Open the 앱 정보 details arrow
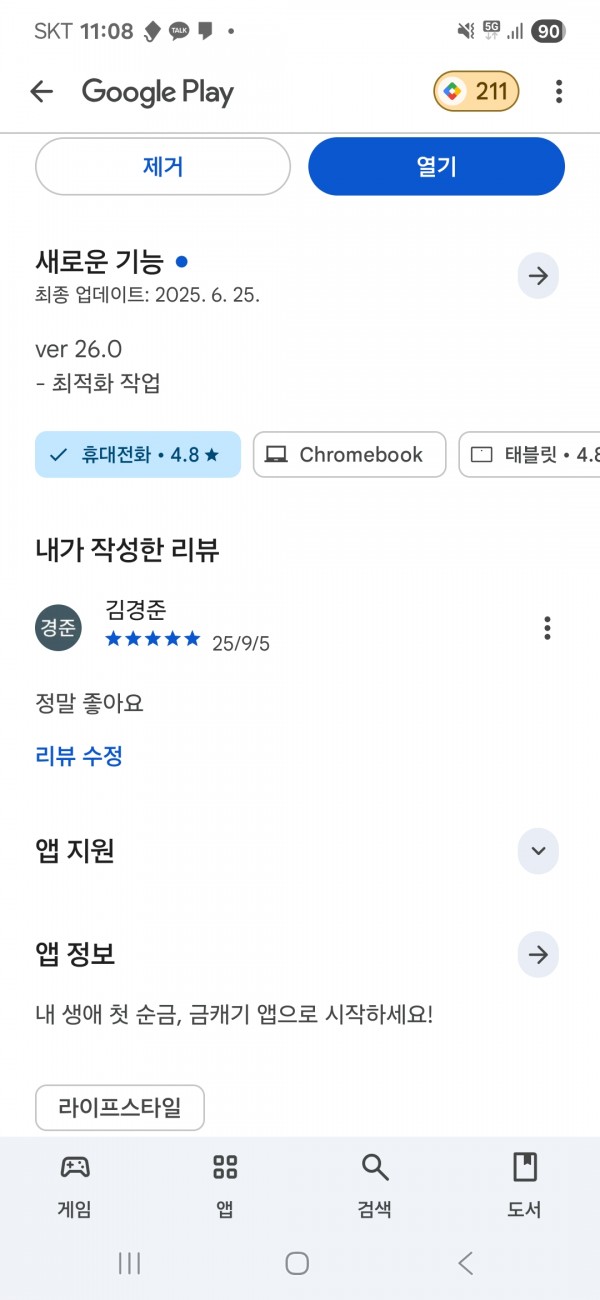 pos(538,955)
